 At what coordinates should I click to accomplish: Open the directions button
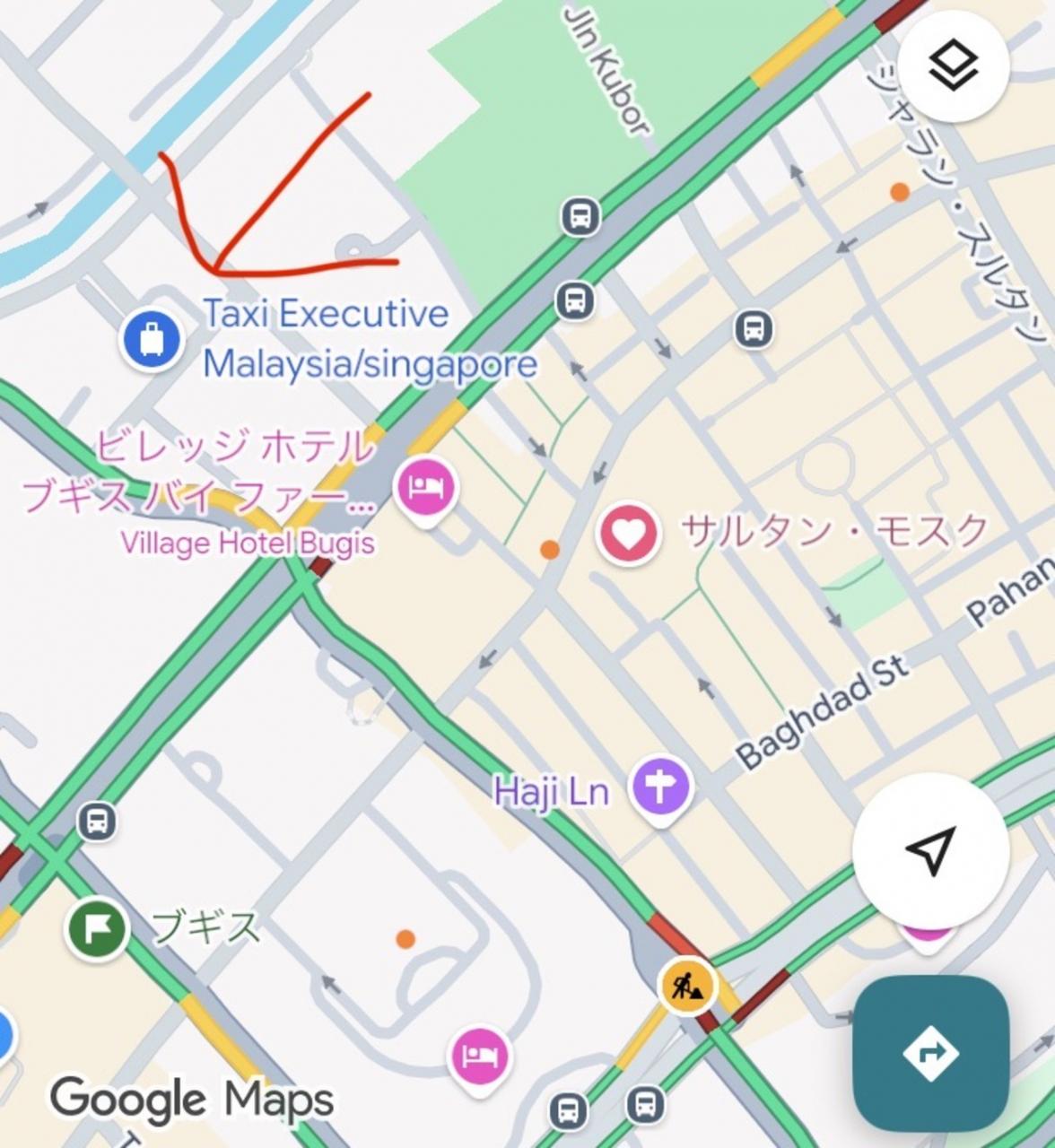tap(930, 1053)
